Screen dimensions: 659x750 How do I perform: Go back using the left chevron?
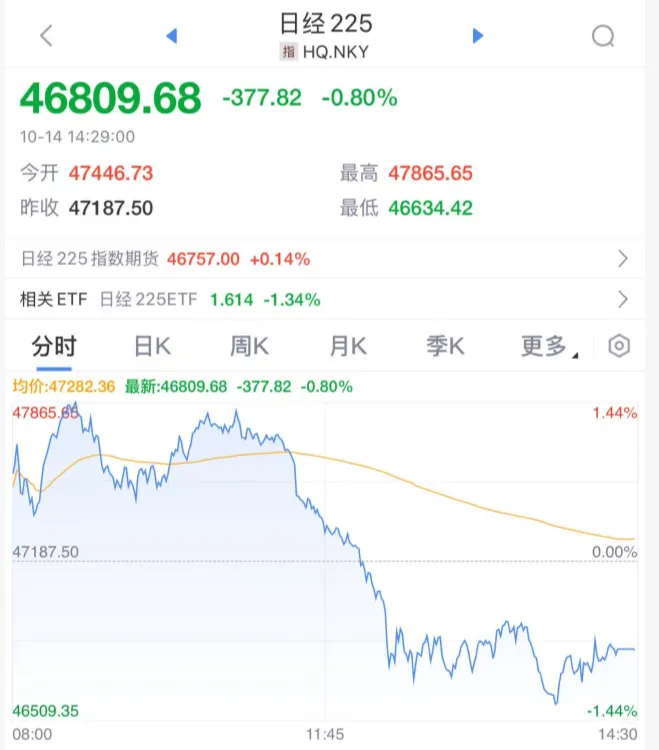coord(46,36)
